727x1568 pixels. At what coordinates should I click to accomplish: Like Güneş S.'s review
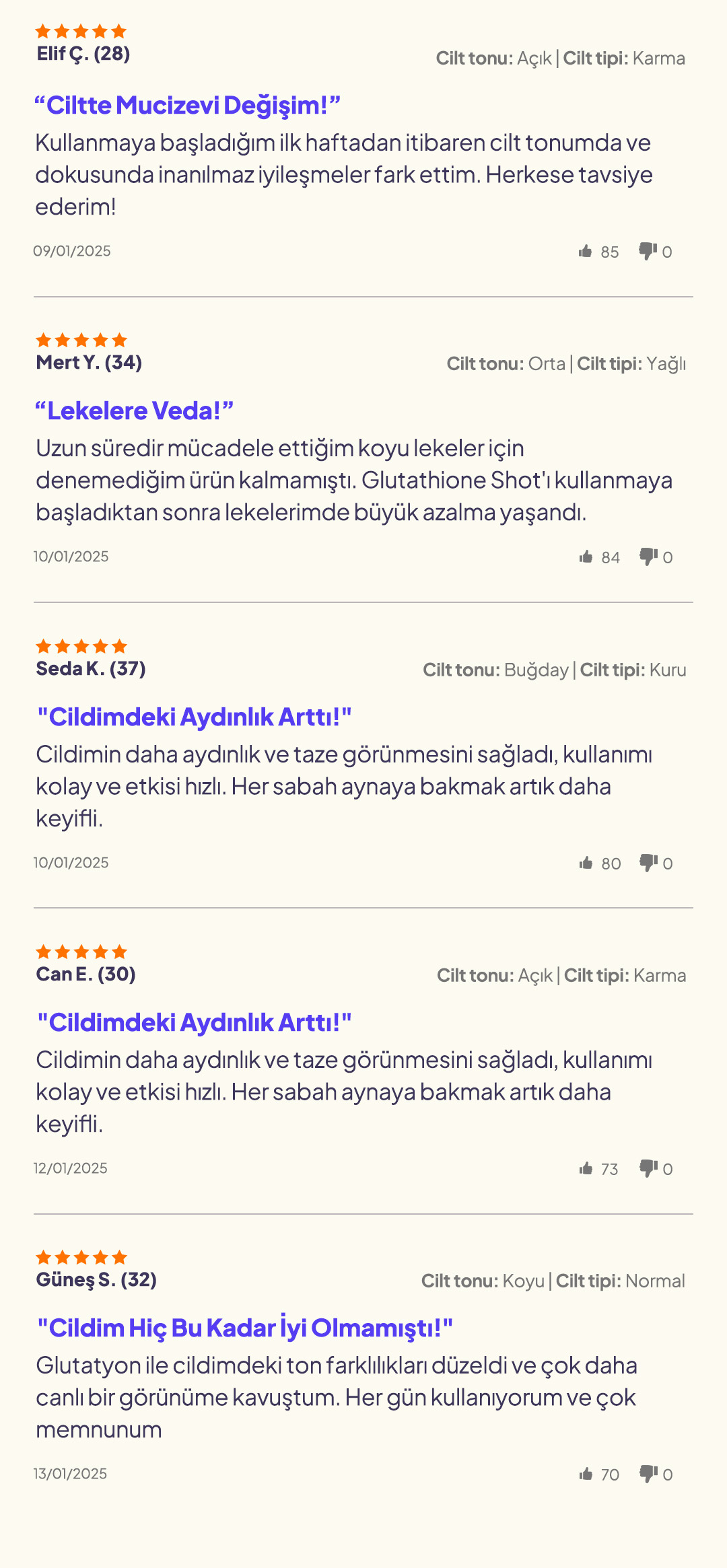586,1474
